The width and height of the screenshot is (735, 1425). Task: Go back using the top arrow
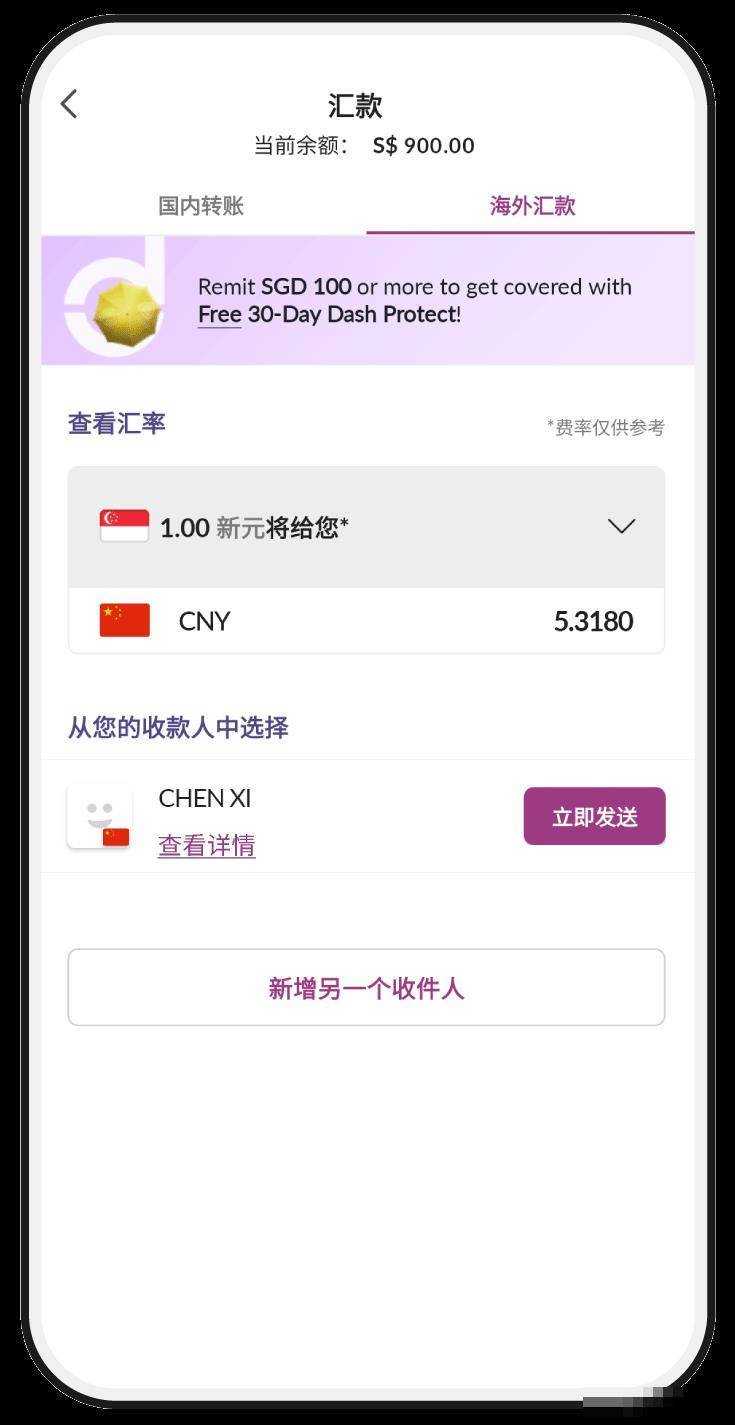point(69,104)
